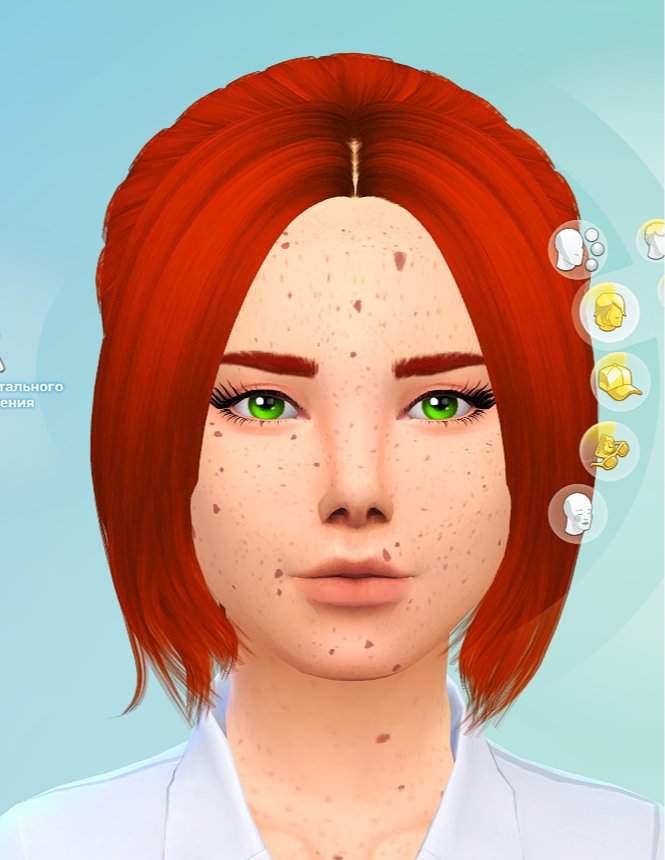
Task: Open the face presets head with bubbles
Action: coord(578,247)
